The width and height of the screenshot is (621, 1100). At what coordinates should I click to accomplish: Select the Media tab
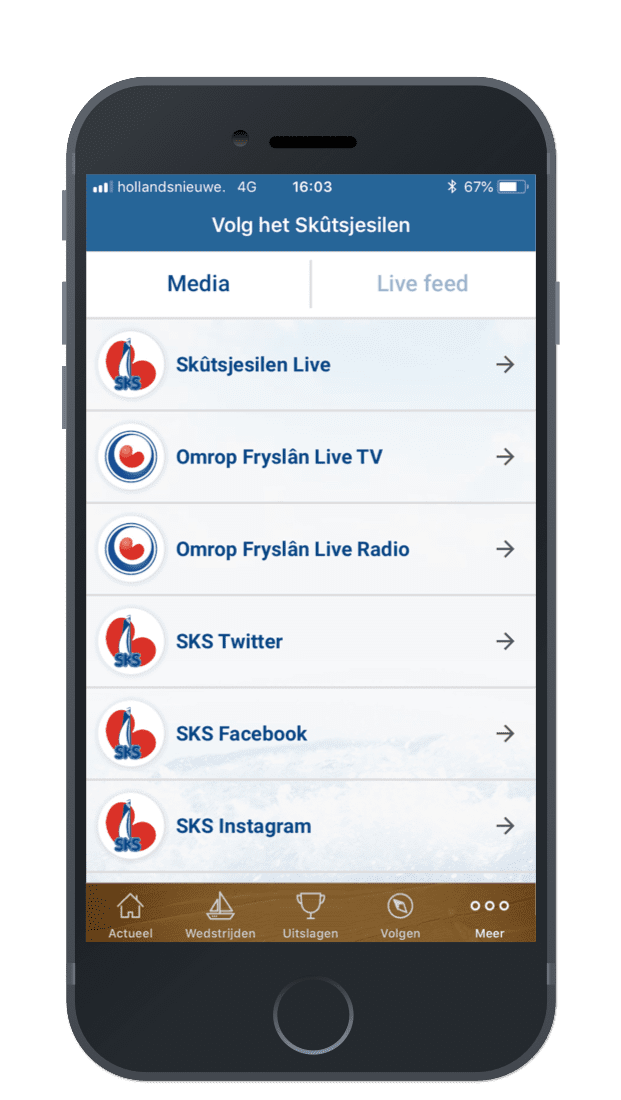pos(199,283)
